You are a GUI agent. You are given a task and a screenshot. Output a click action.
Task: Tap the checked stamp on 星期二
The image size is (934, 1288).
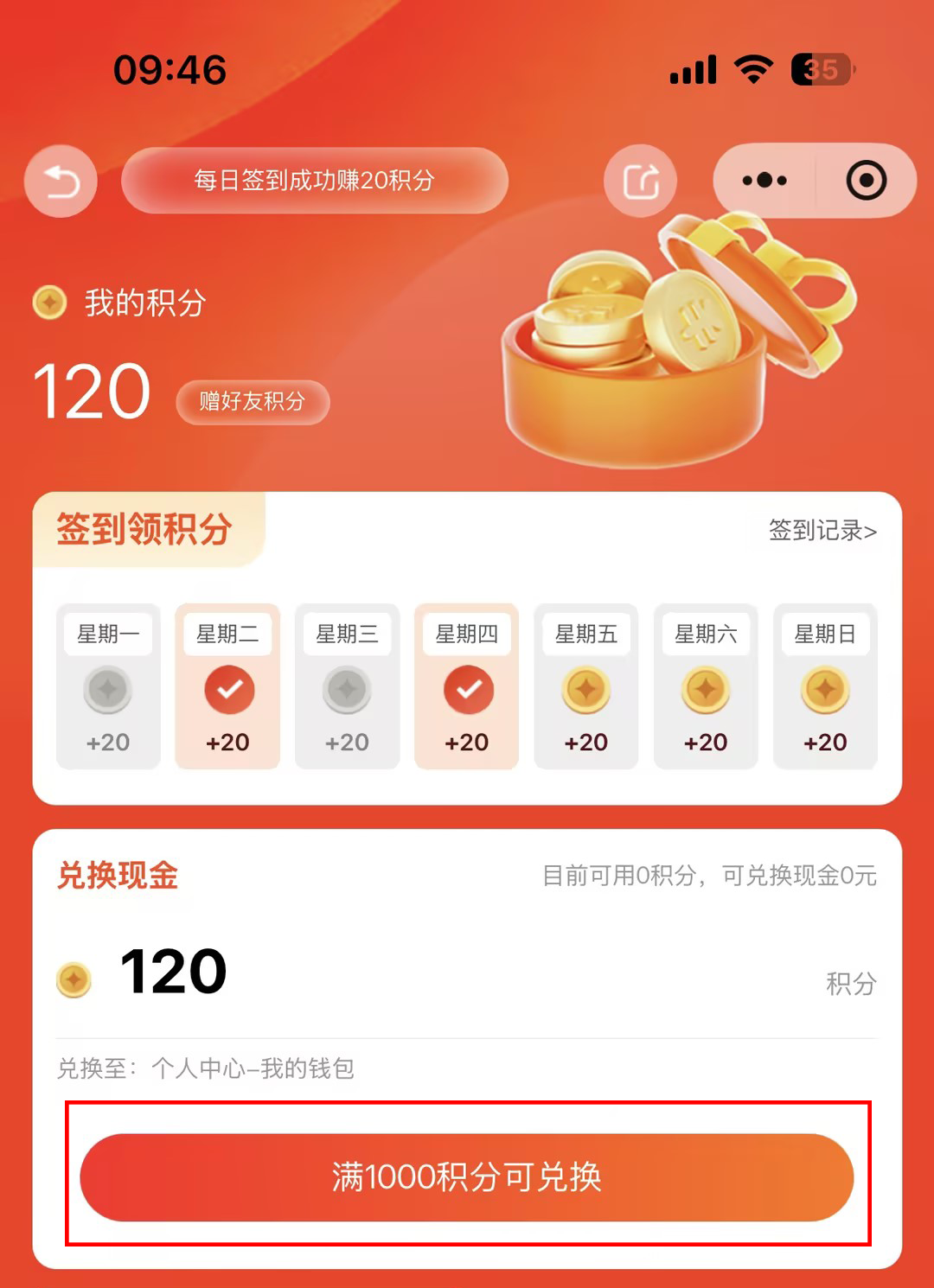tap(227, 692)
